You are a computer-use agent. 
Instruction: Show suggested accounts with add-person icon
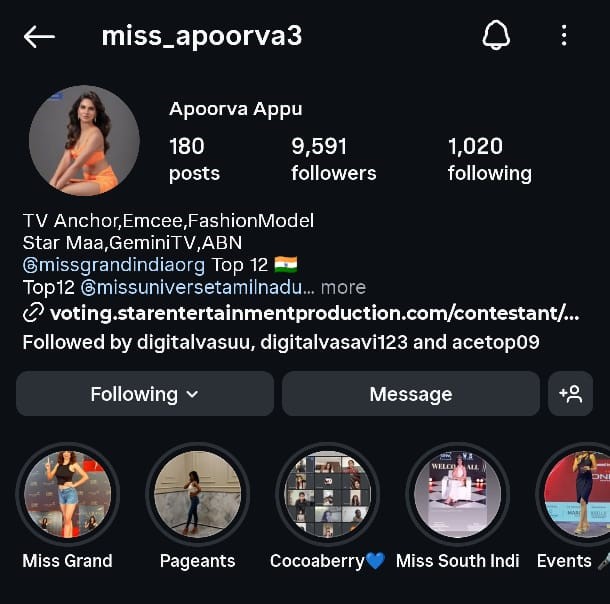[x=571, y=394]
